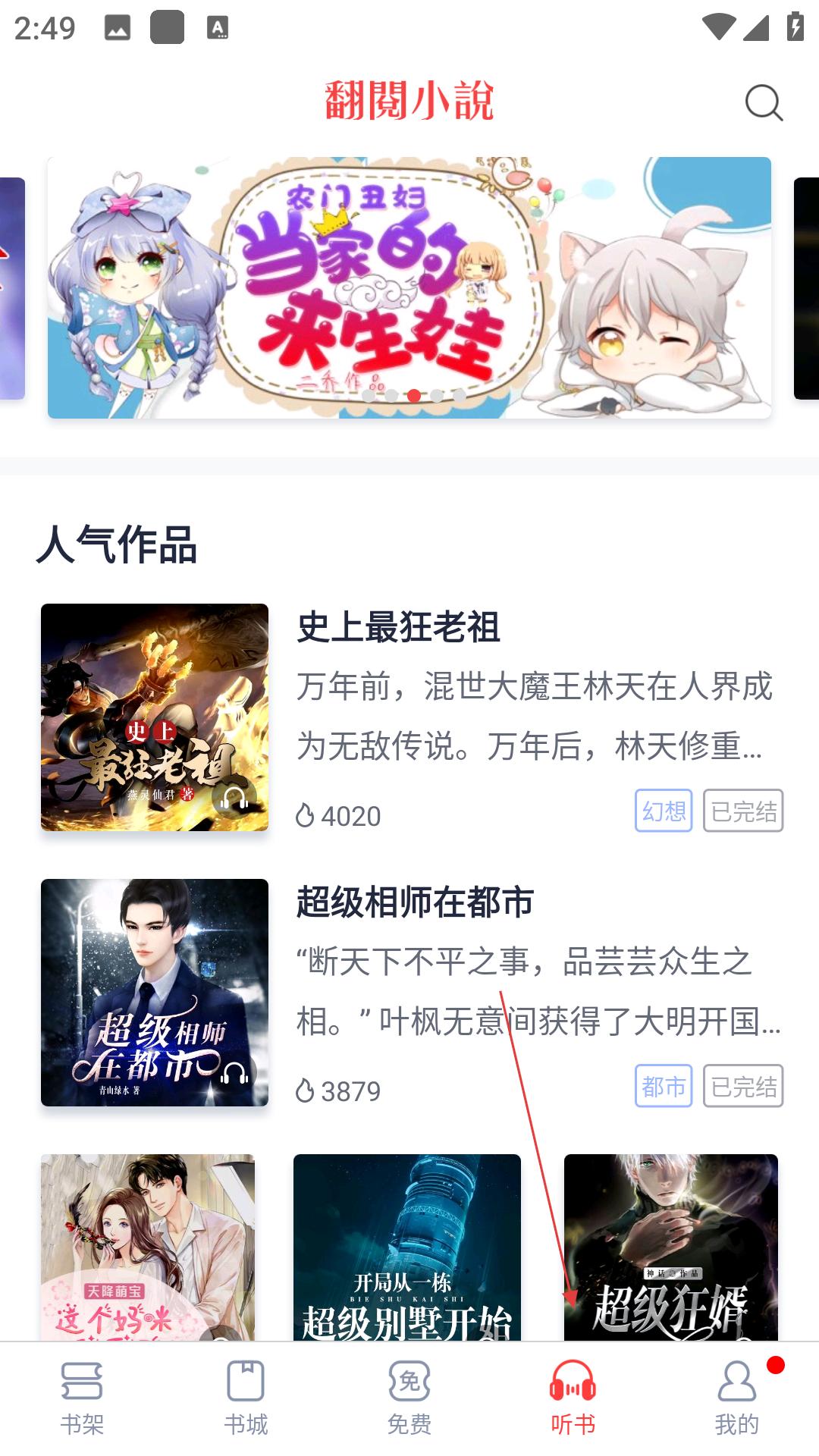Select the 听书 tab
This screenshot has height=1456, width=819.
click(x=573, y=1398)
